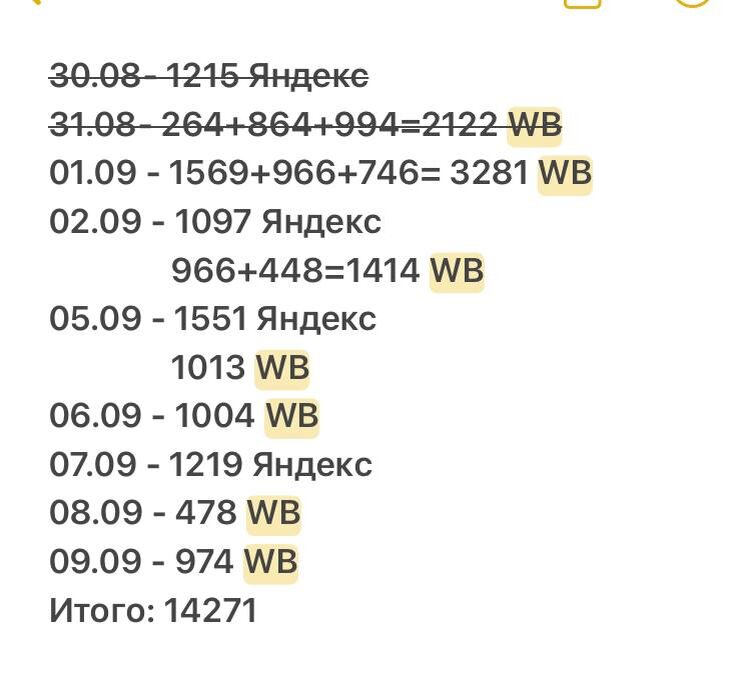The image size is (751, 687).
Task: Place cursor after Итого: 14271
Action: (259, 610)
